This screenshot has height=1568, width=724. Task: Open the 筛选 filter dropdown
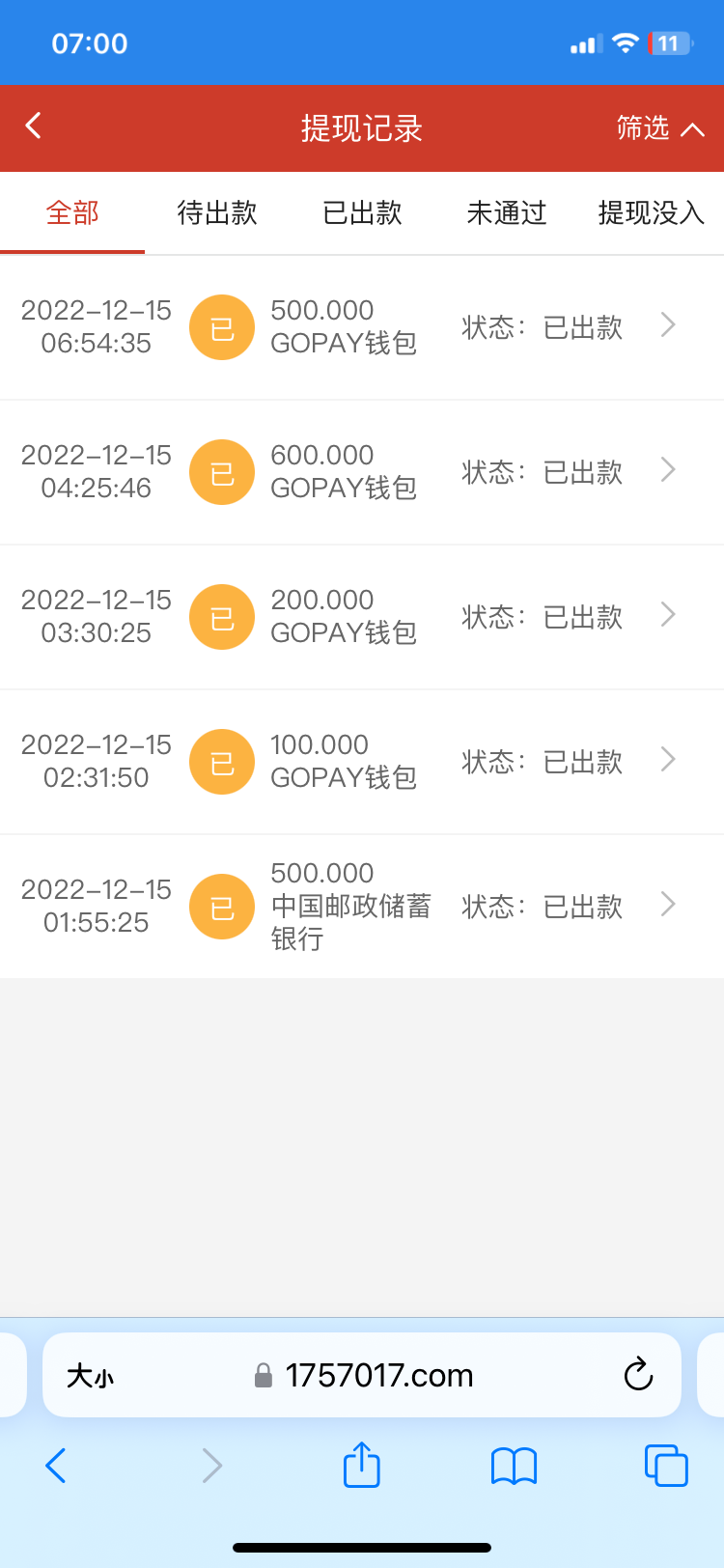pos(660,128)
